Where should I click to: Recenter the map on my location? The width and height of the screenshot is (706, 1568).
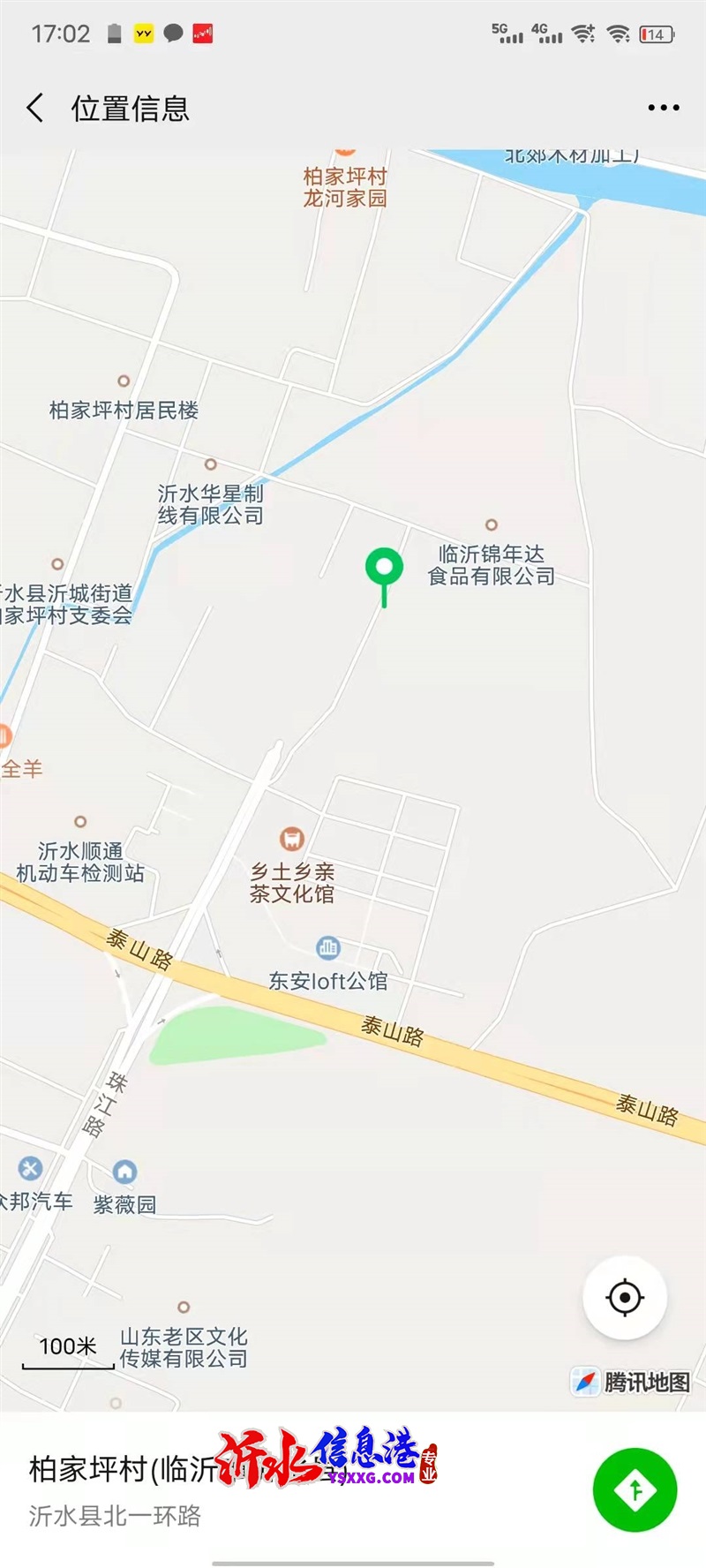click(625, 1298)
